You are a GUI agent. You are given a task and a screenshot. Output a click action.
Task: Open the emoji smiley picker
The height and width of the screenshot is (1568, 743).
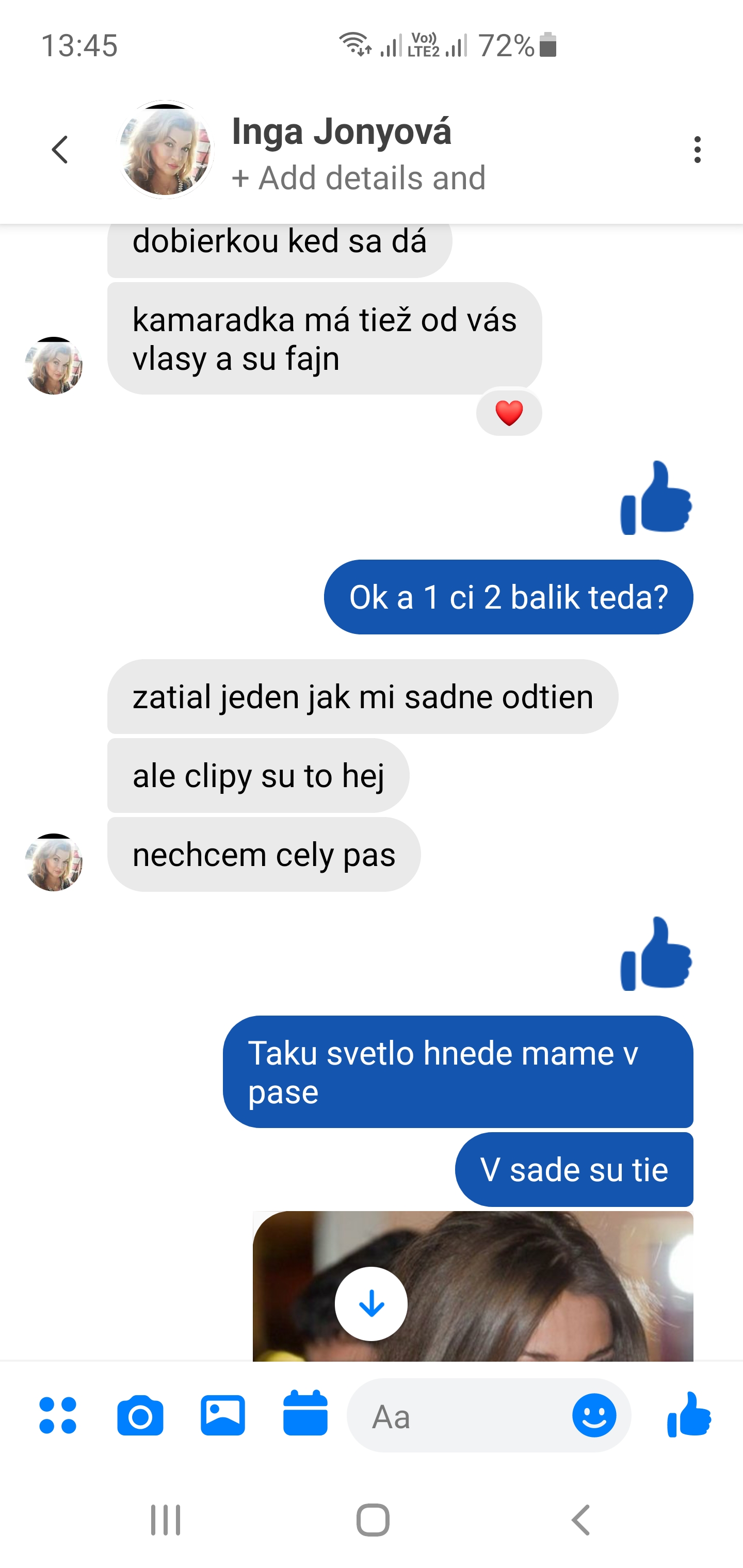click(x=594, y=1415)
